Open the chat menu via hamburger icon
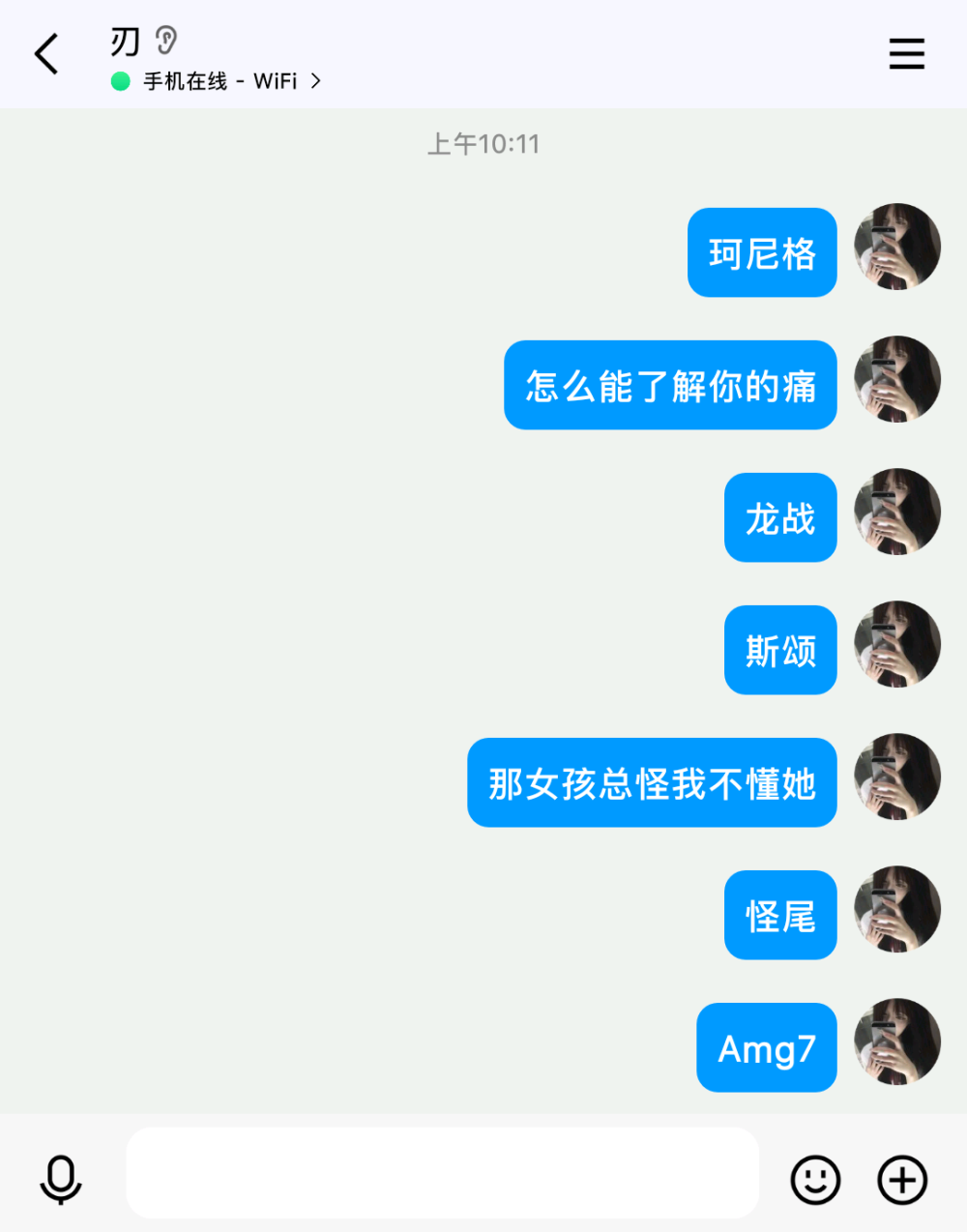The width and height of the screenshot is (967, 1232). tap(906, 54)
